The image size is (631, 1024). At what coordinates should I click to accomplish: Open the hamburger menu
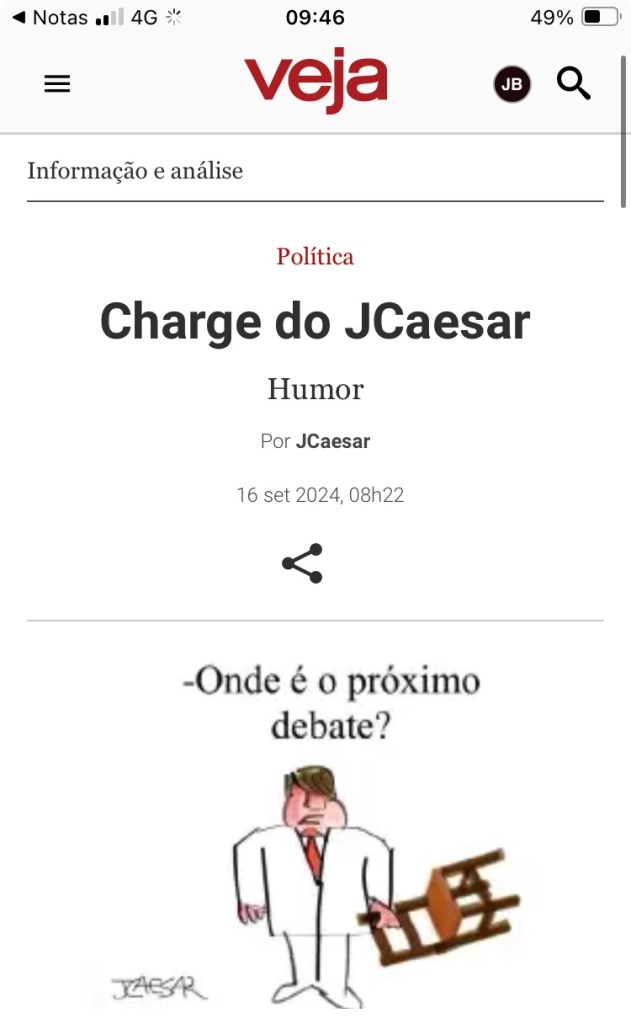(57, 84)
